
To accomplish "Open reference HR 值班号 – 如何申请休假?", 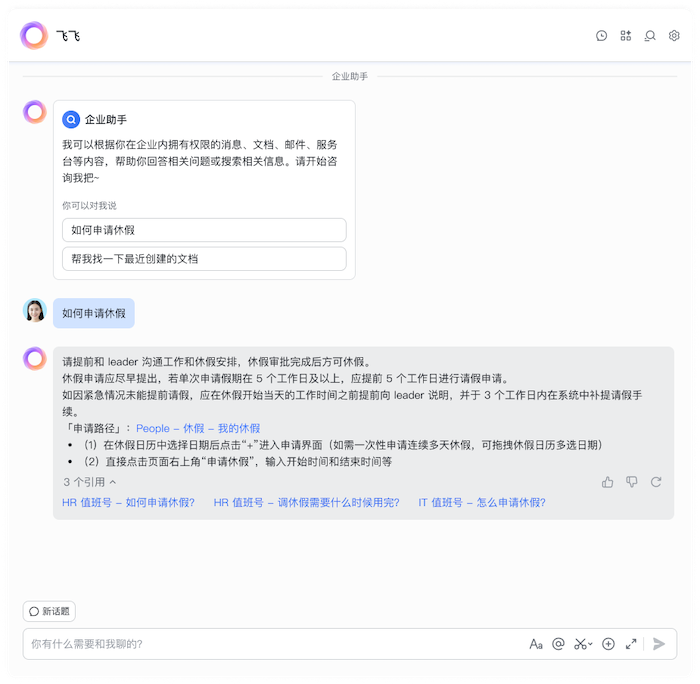I will [x=128, y=503].
